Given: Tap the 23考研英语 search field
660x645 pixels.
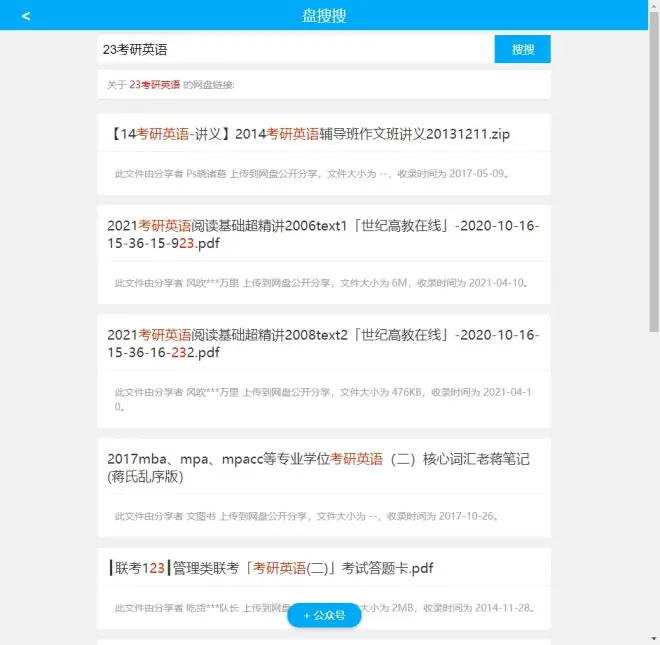Looking at the screenshot, I should pos(295,49).
